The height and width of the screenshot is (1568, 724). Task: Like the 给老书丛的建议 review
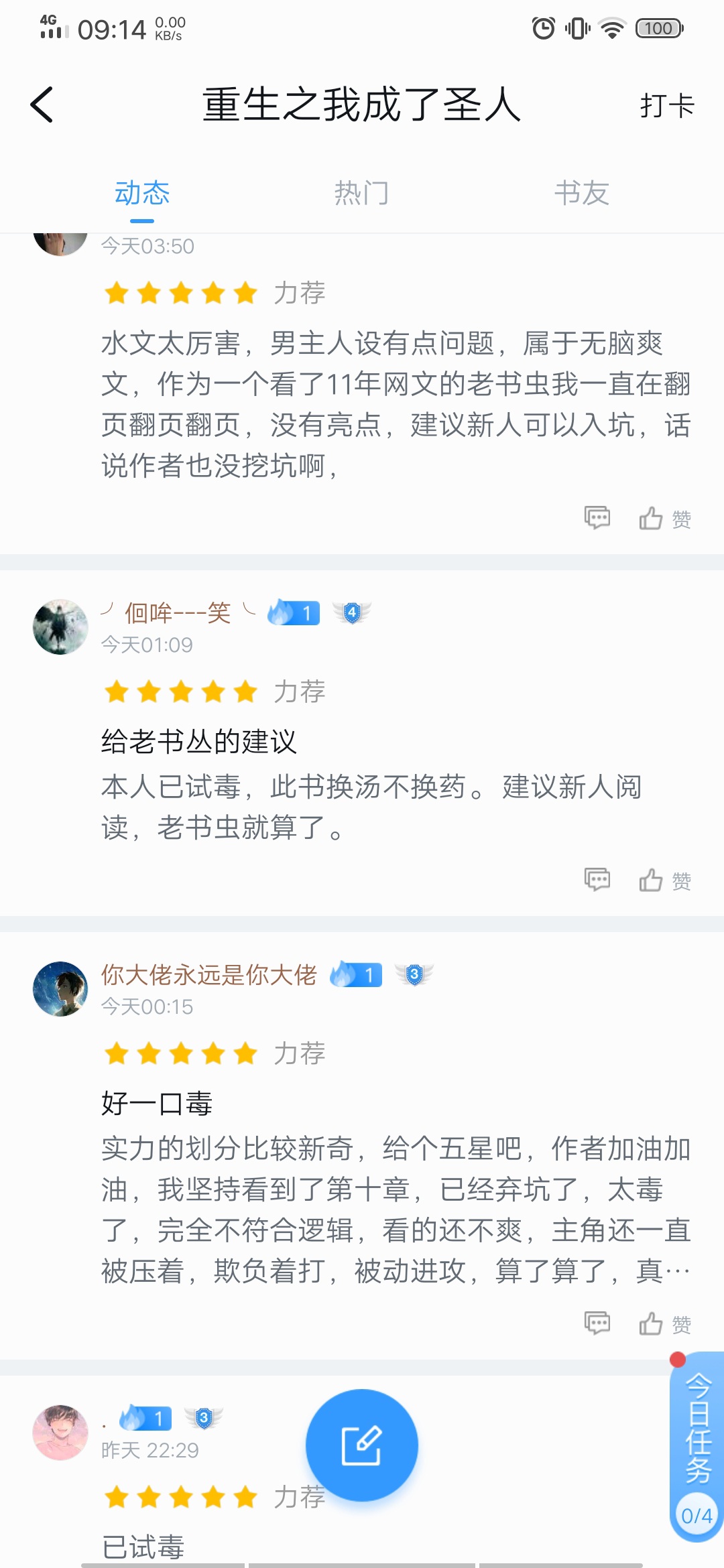[664, 880]
